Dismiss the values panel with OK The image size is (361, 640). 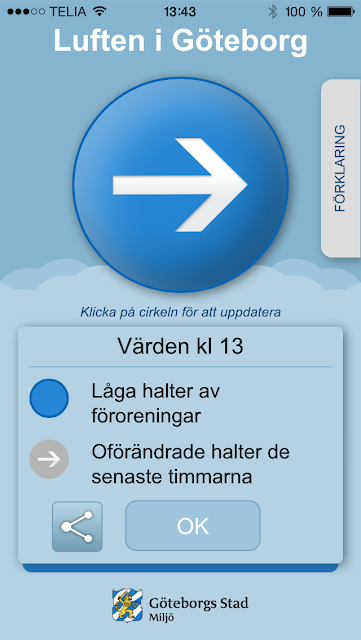[193, 526]
